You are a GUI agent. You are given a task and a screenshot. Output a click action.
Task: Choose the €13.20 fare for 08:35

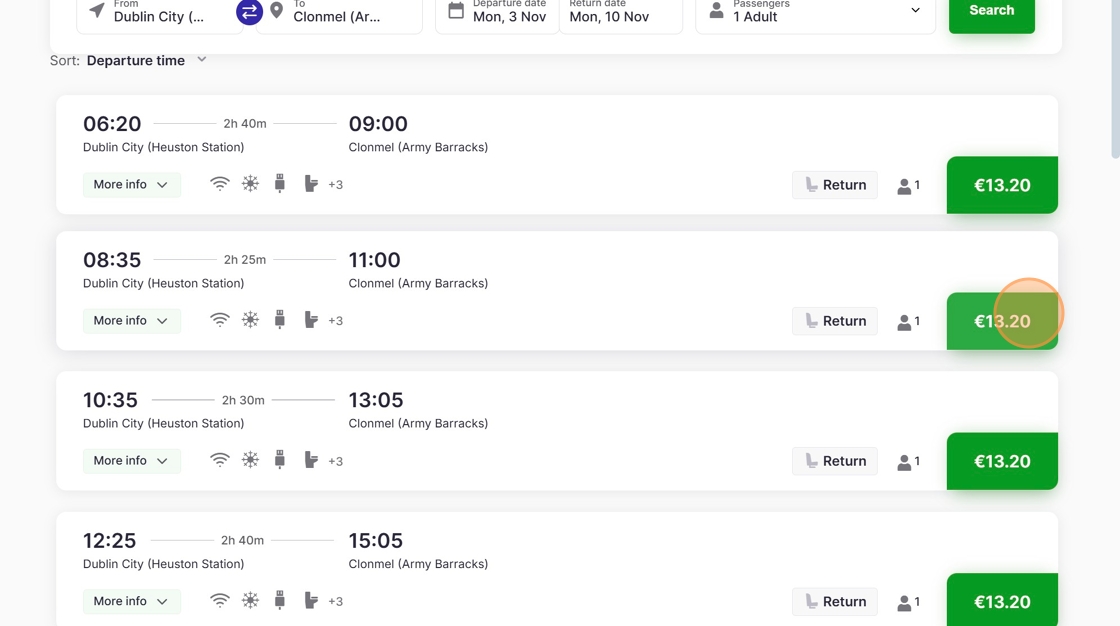1002,321
